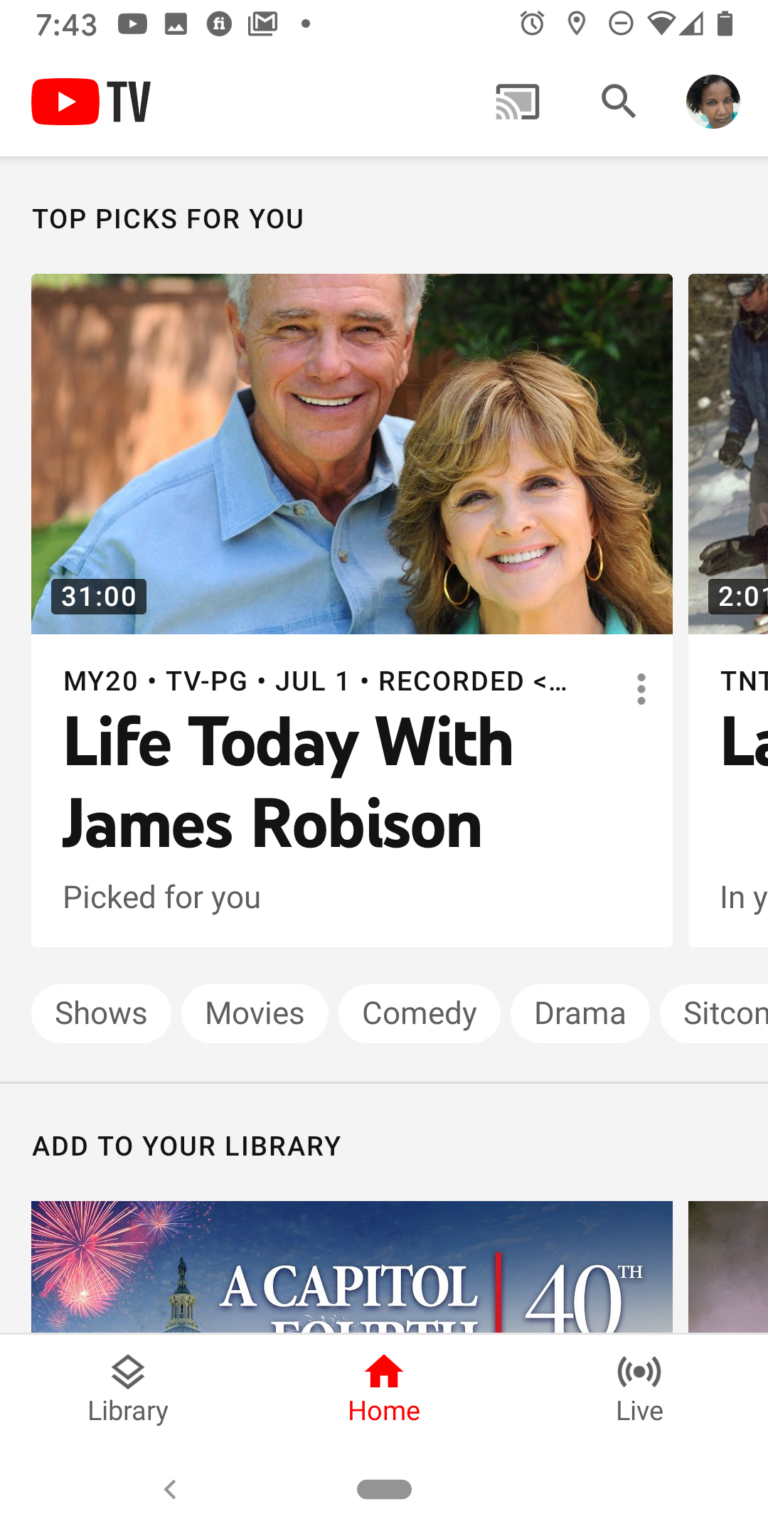The image size is (768, 1536).
Task: Go to the Home tab
Action: [384, 1390]
